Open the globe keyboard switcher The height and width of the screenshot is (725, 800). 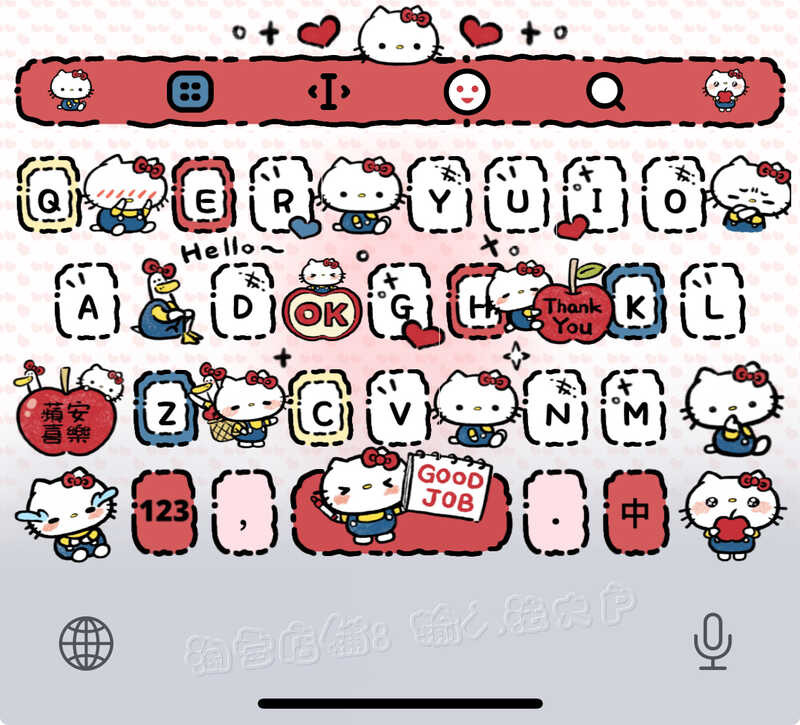click(86, 643)
